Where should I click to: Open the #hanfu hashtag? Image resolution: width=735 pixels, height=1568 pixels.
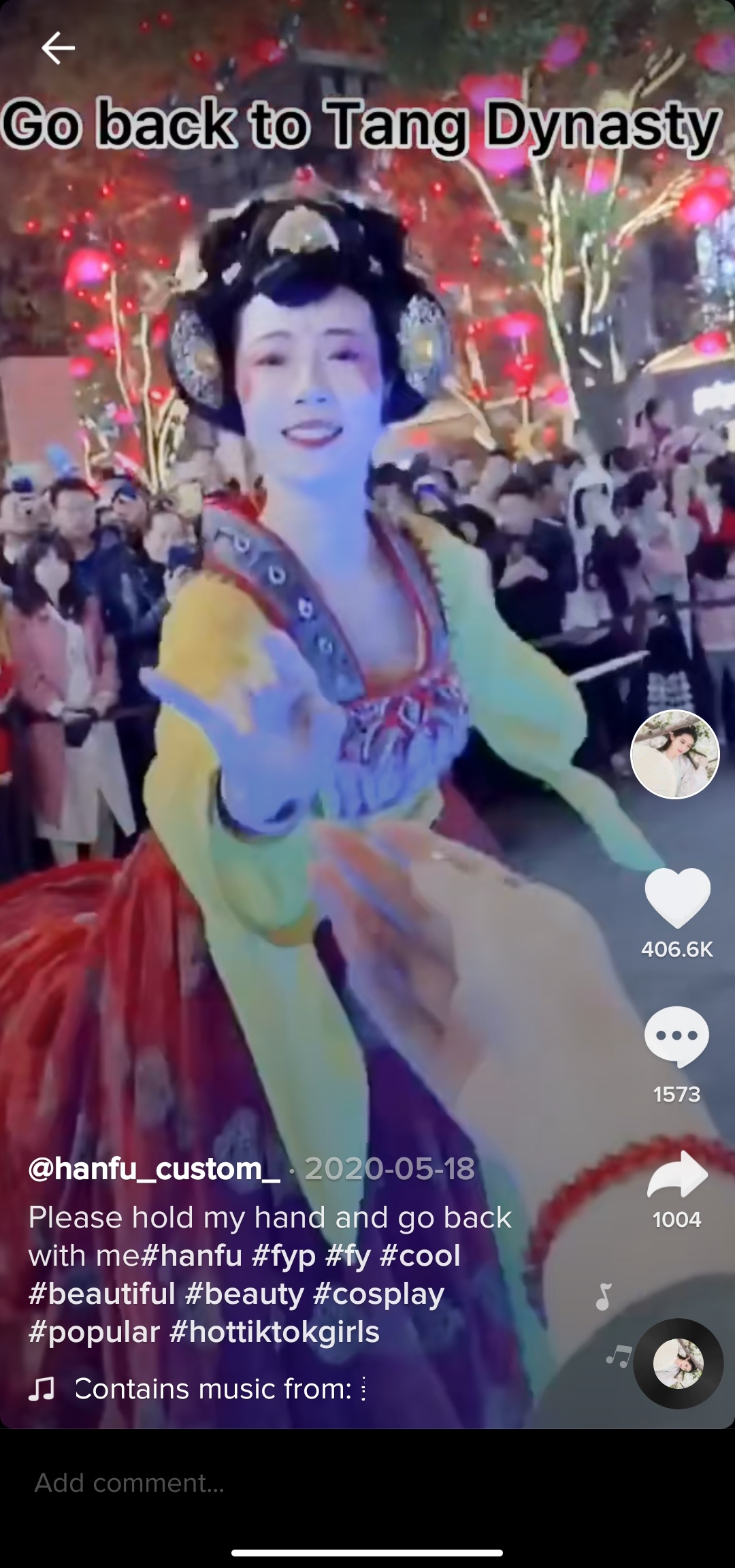(x=192, y=1255)
